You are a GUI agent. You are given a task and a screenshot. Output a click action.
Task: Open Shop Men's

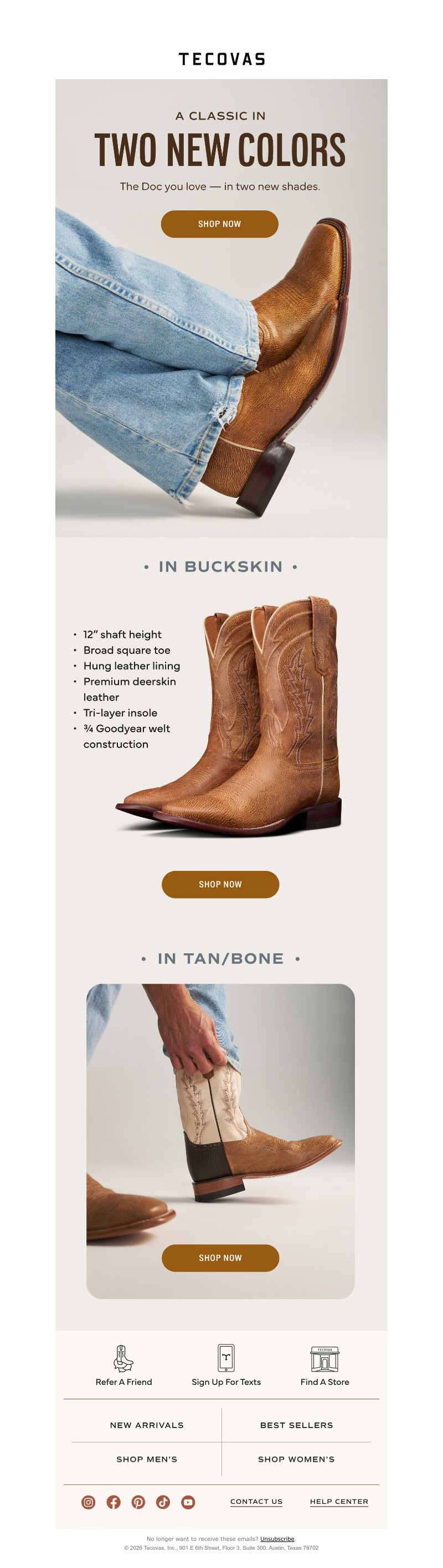tap(147, 1459)
